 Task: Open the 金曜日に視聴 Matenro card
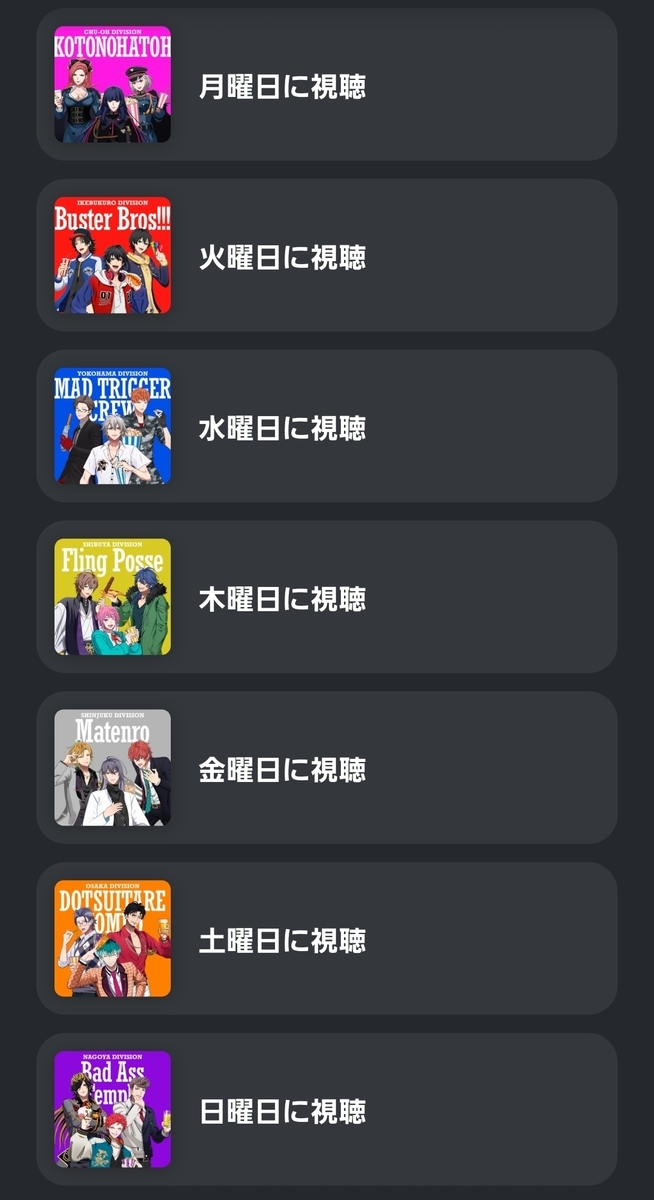tap(326, 769)
